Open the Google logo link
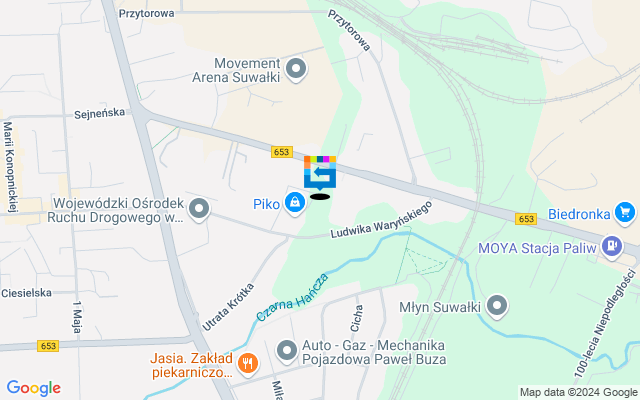 (33, 388)
